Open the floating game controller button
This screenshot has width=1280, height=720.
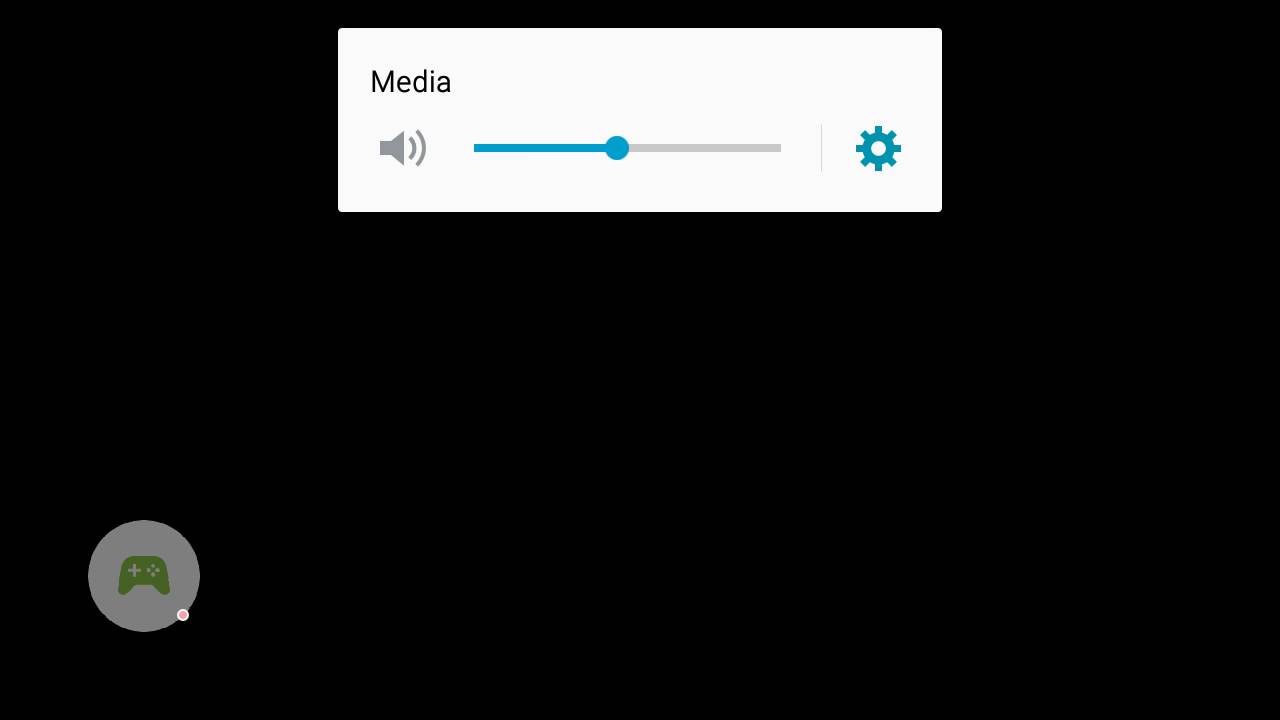(144, 576)
